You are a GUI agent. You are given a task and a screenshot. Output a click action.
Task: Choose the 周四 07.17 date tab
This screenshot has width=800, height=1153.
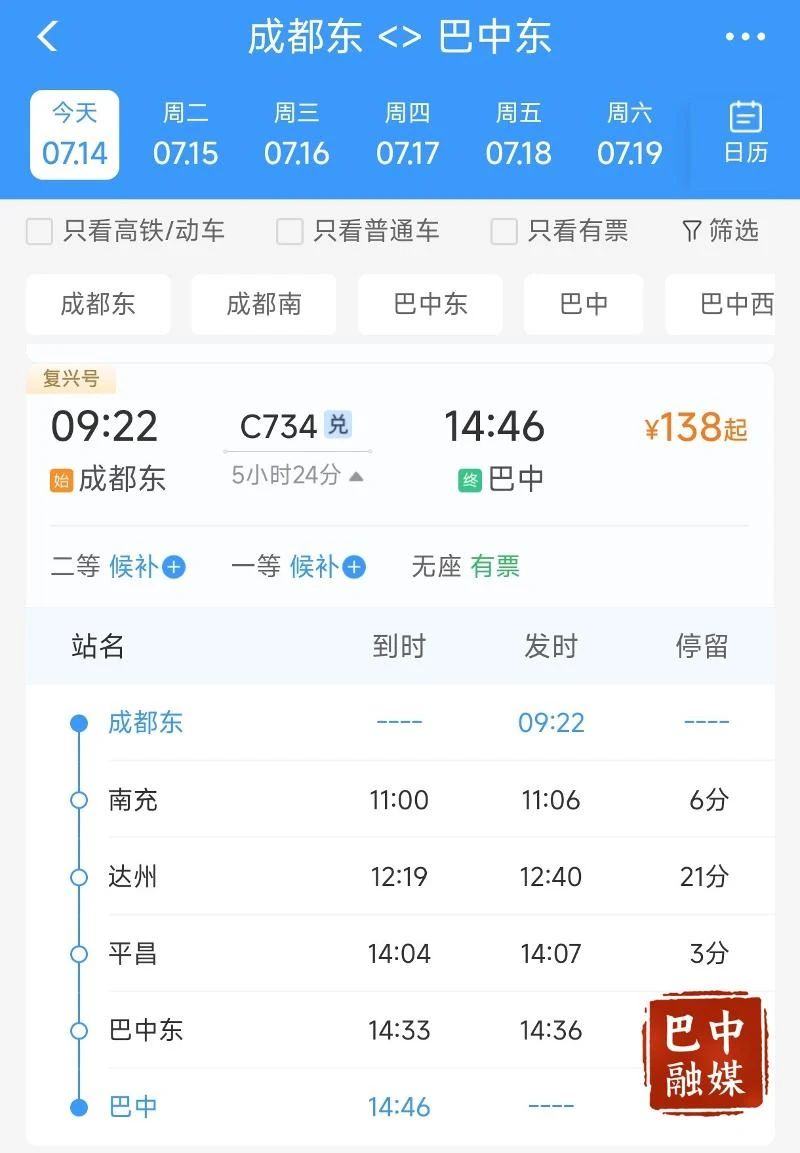[x=407, y=134]
